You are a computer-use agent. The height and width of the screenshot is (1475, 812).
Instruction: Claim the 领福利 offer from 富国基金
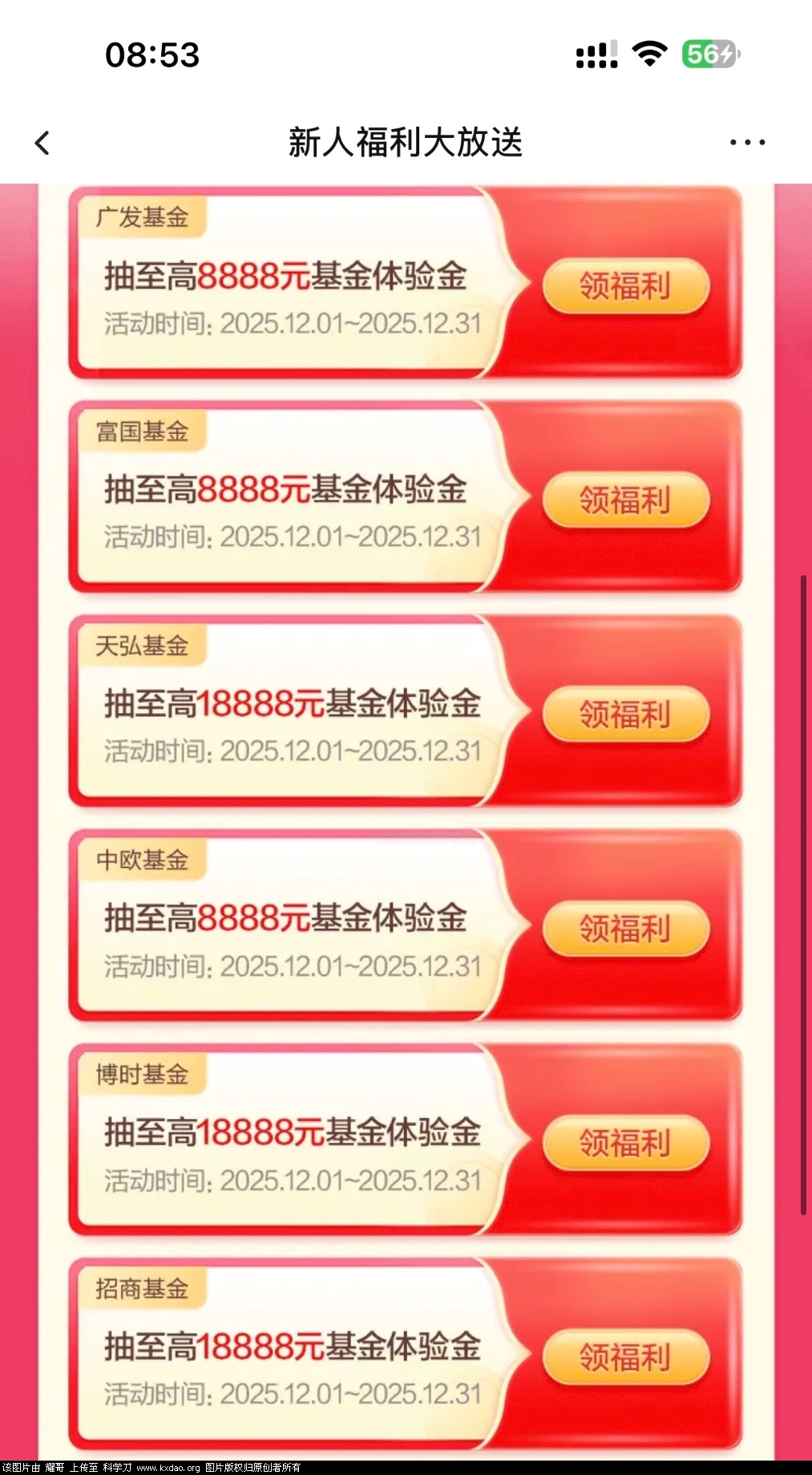tap(625, 500)
